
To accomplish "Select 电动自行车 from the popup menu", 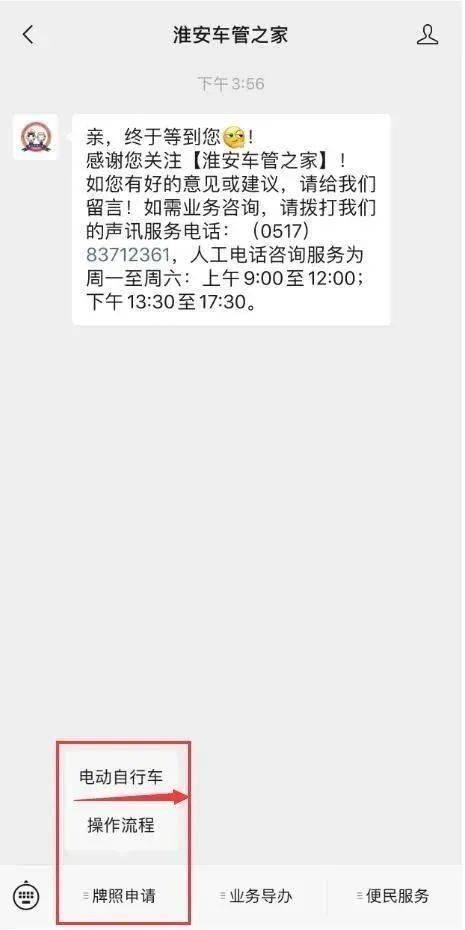I will click(x=121, y=777).
